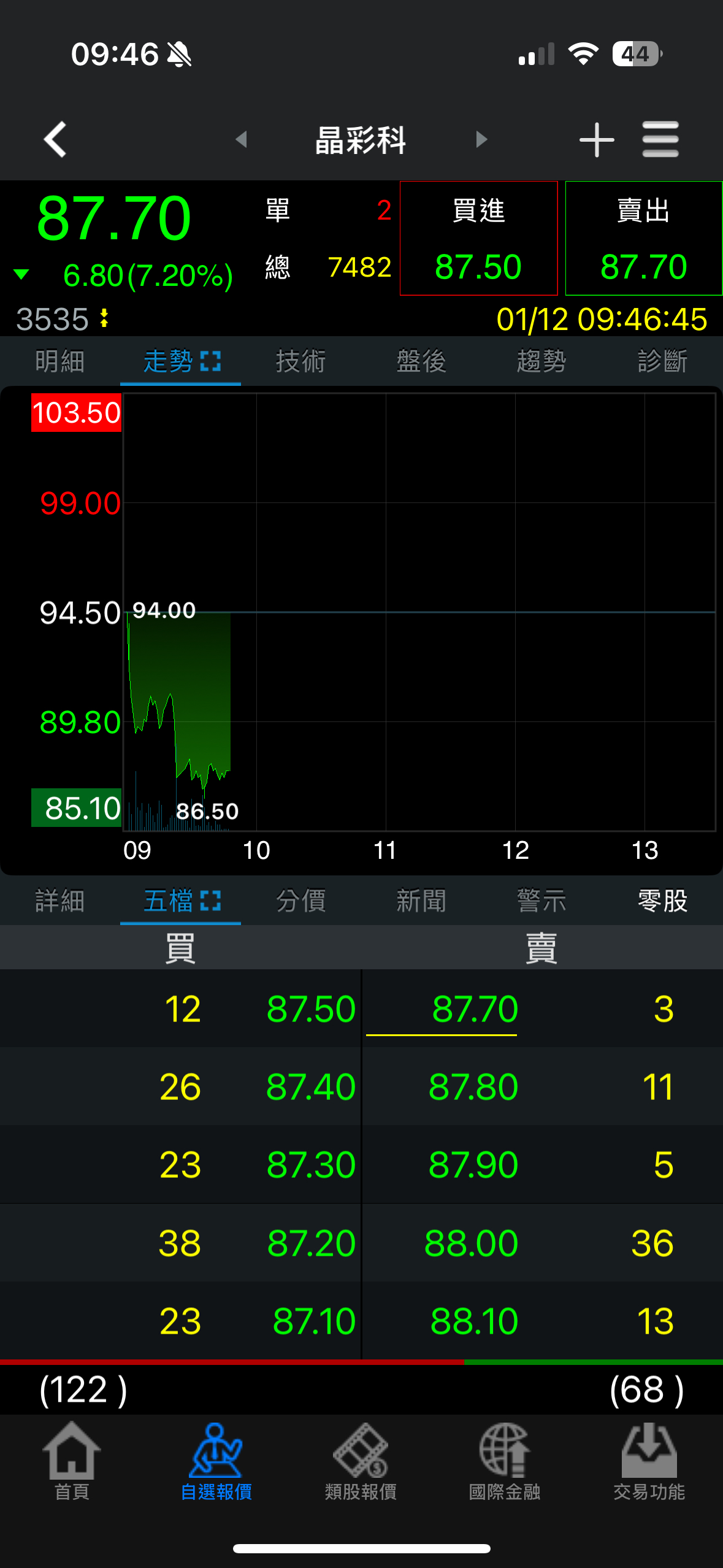The width and height of the screenshot is (723, 1568).
Task: Open 交易功能 in bottom navigation
Action: point(649,1461)
